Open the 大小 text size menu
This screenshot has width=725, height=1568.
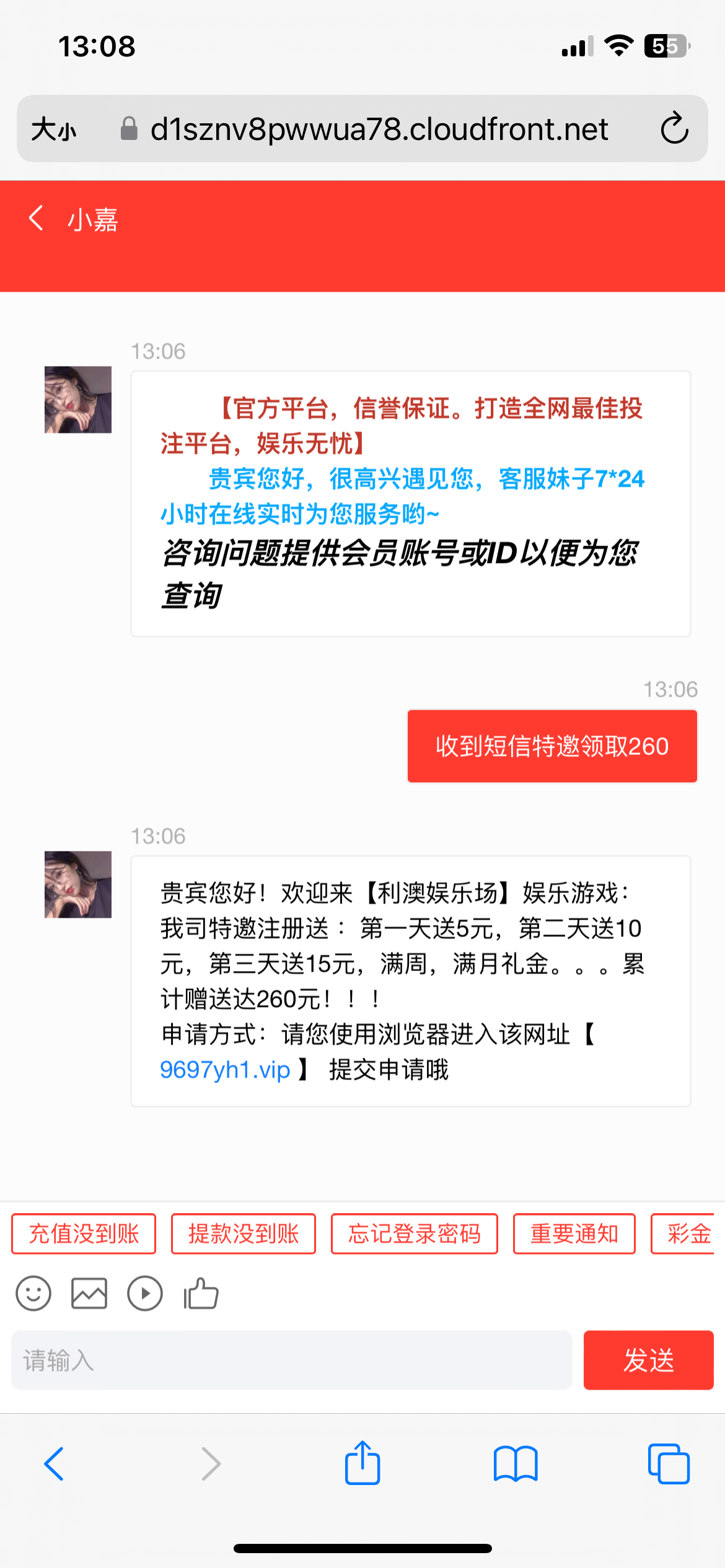coord(54,129)
